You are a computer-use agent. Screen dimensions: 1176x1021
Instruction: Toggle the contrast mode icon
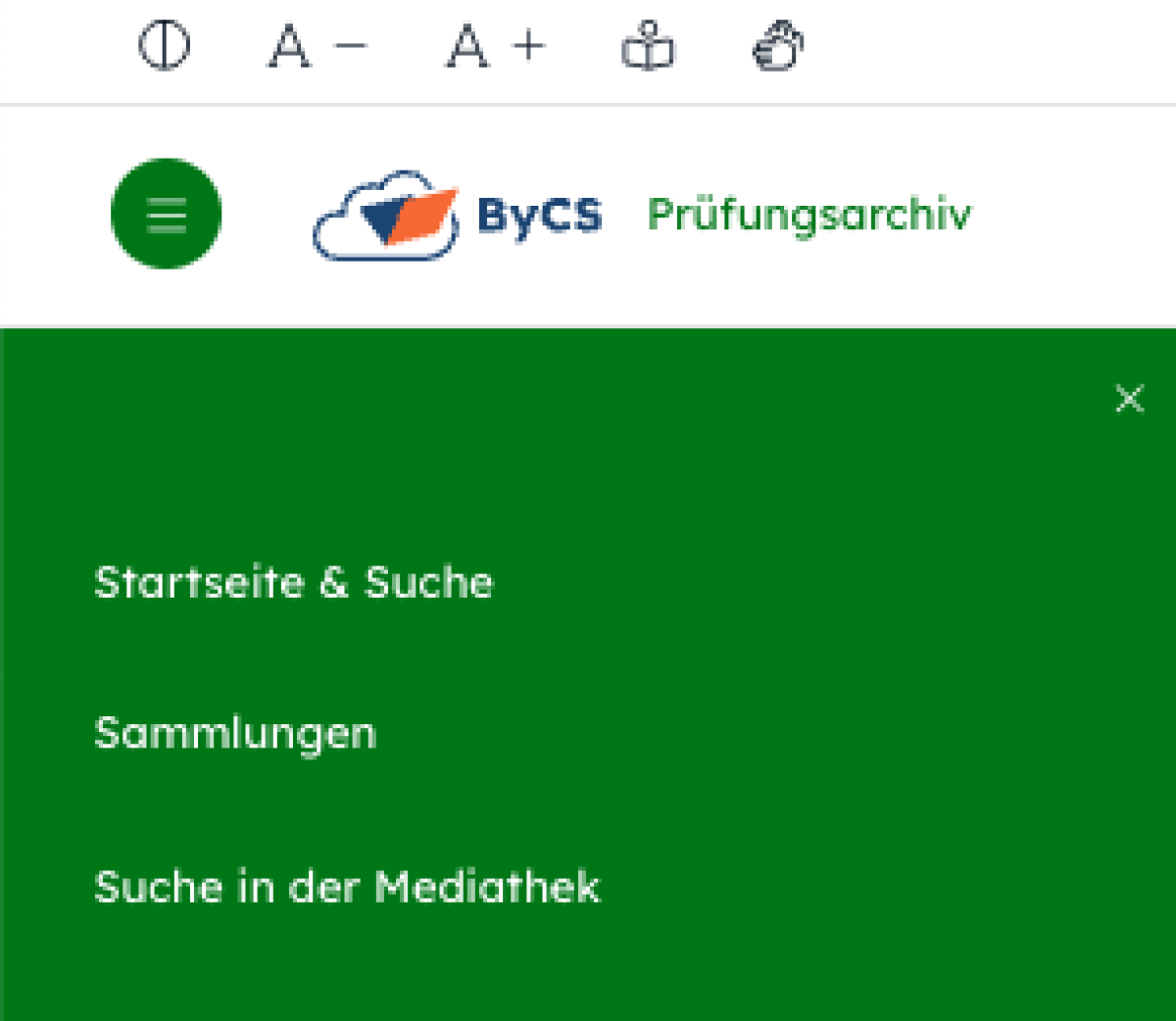coord(164,46)
